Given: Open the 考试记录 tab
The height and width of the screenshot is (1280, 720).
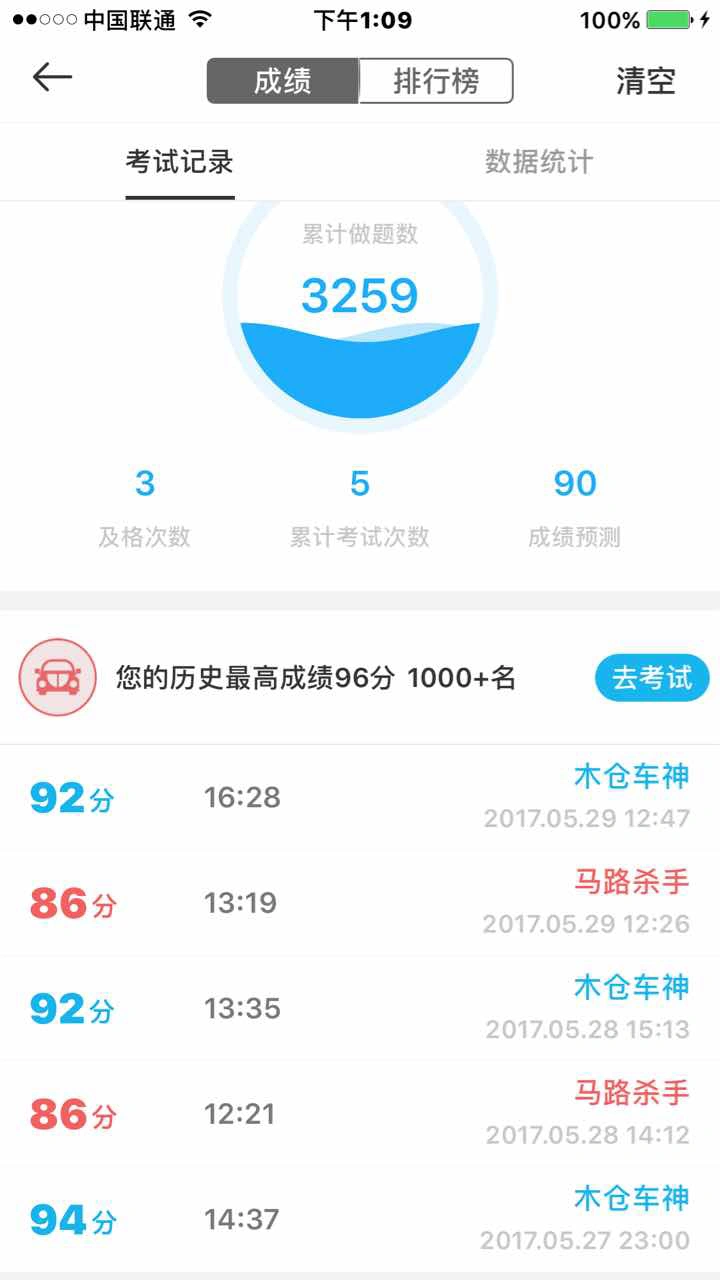Looking at the screenshot, I should tap(180, 162).
